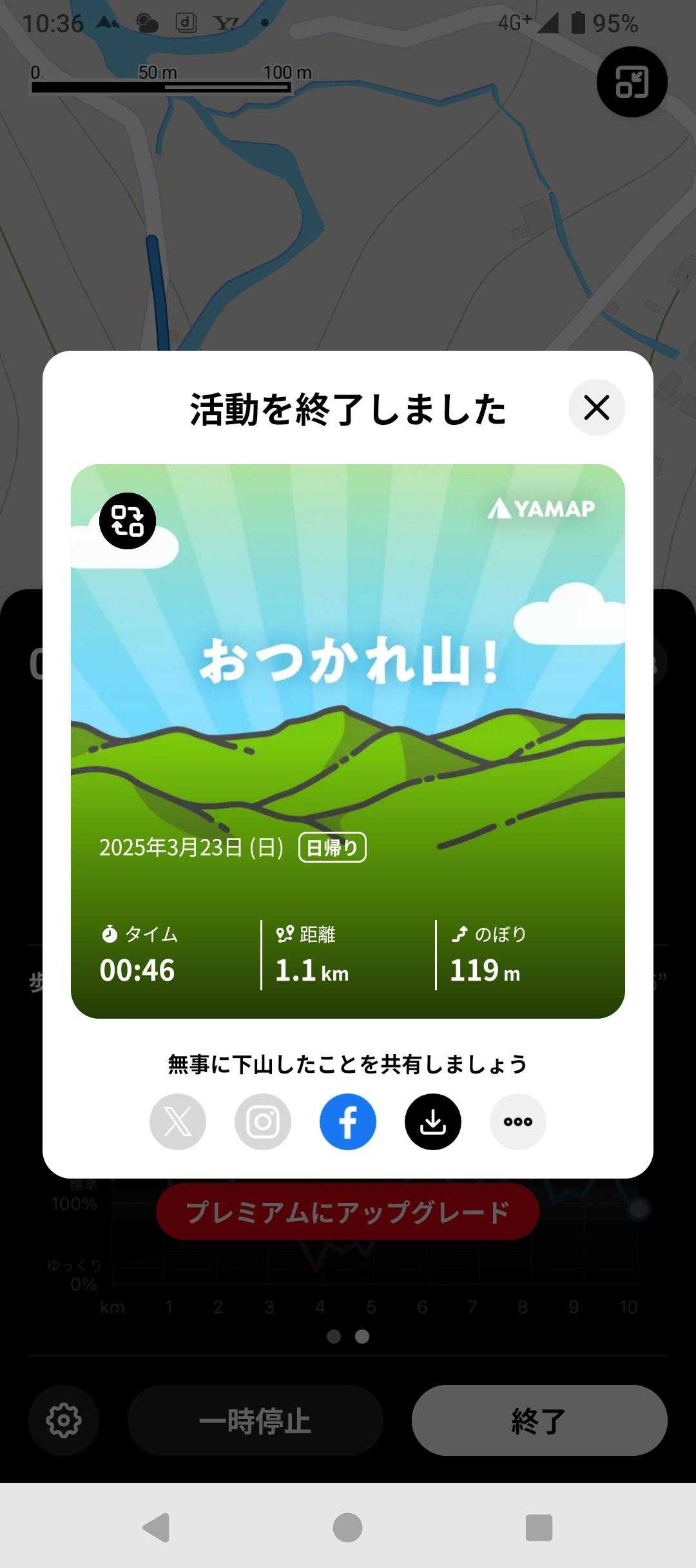Image resolution: width=696 pixels, height=1568 pixels.
Task: Go to the home screen
Action: (x=348, y=1527)
